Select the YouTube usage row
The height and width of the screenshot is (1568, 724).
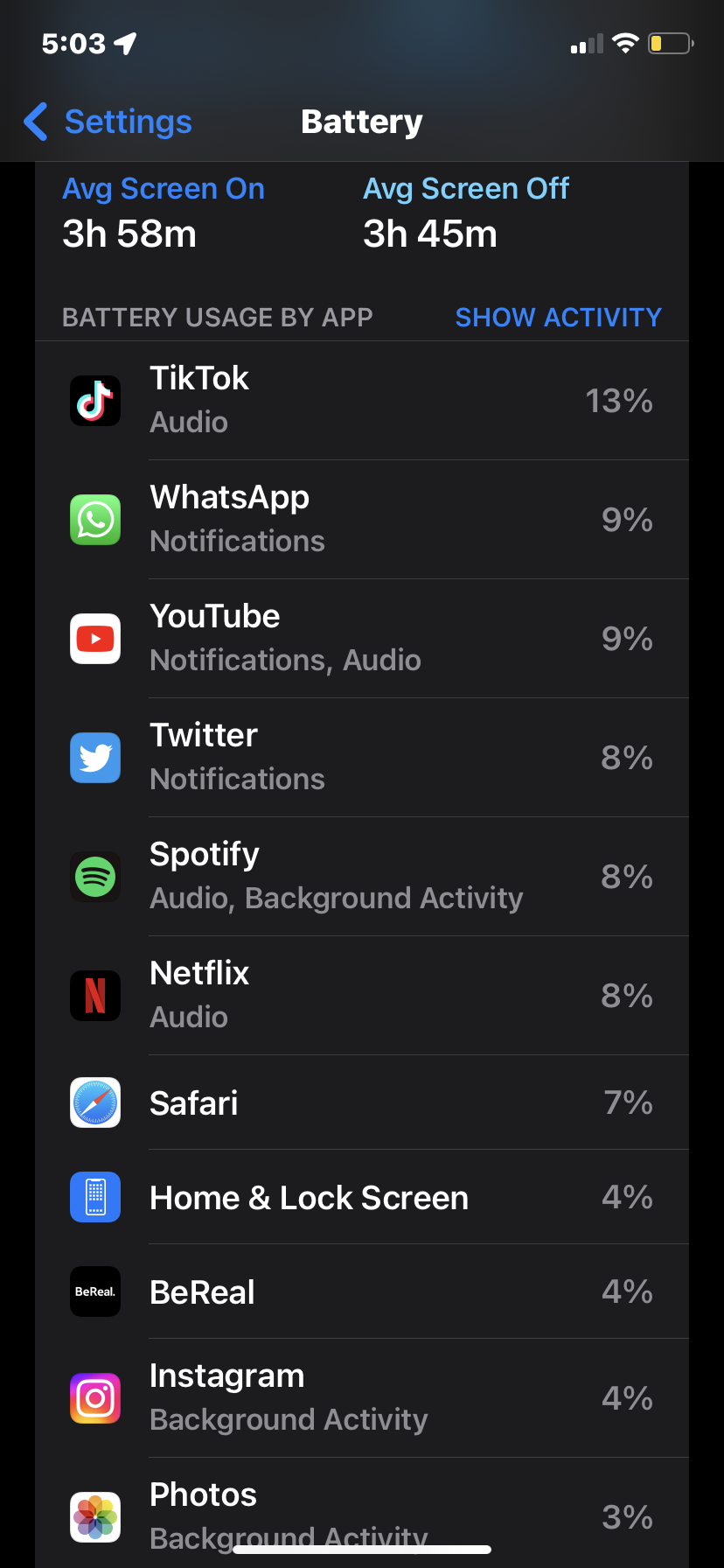pyautogui.click(x=362, y=639)
